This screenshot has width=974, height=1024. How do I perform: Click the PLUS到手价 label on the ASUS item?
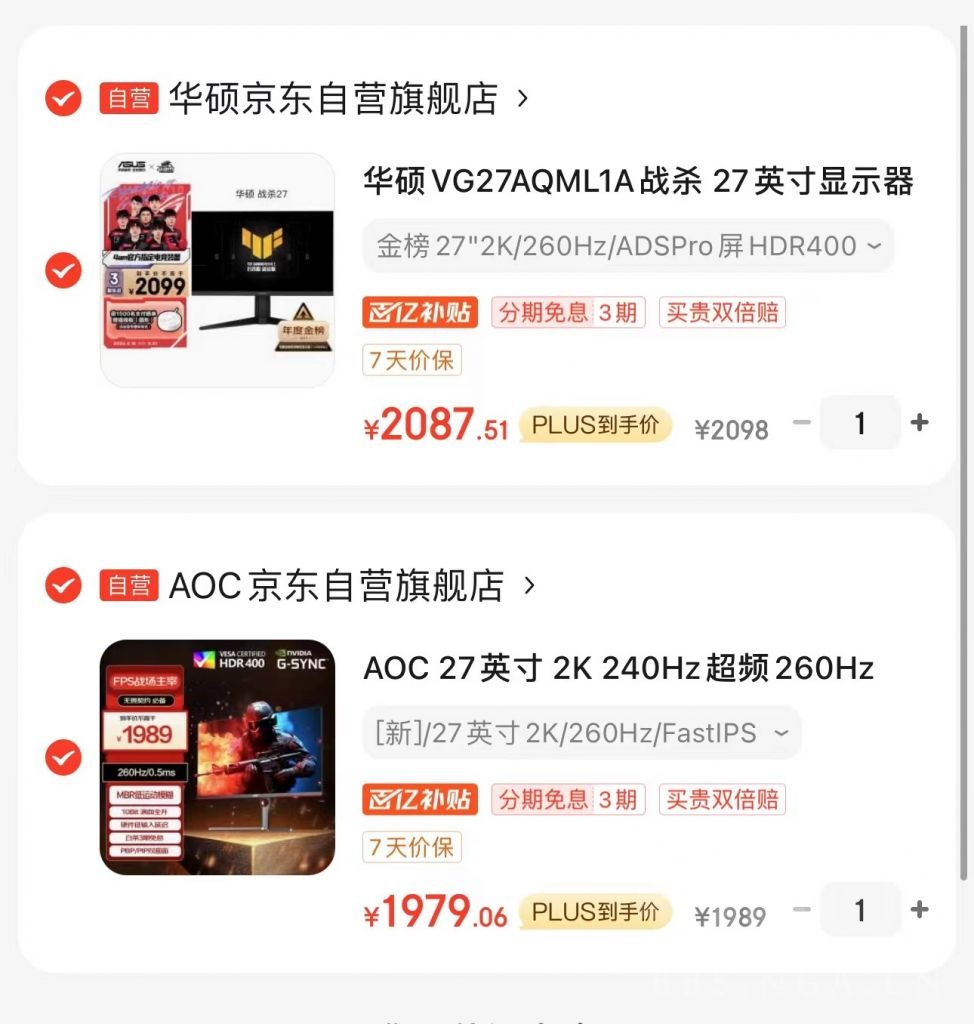[x=594, y=424]
